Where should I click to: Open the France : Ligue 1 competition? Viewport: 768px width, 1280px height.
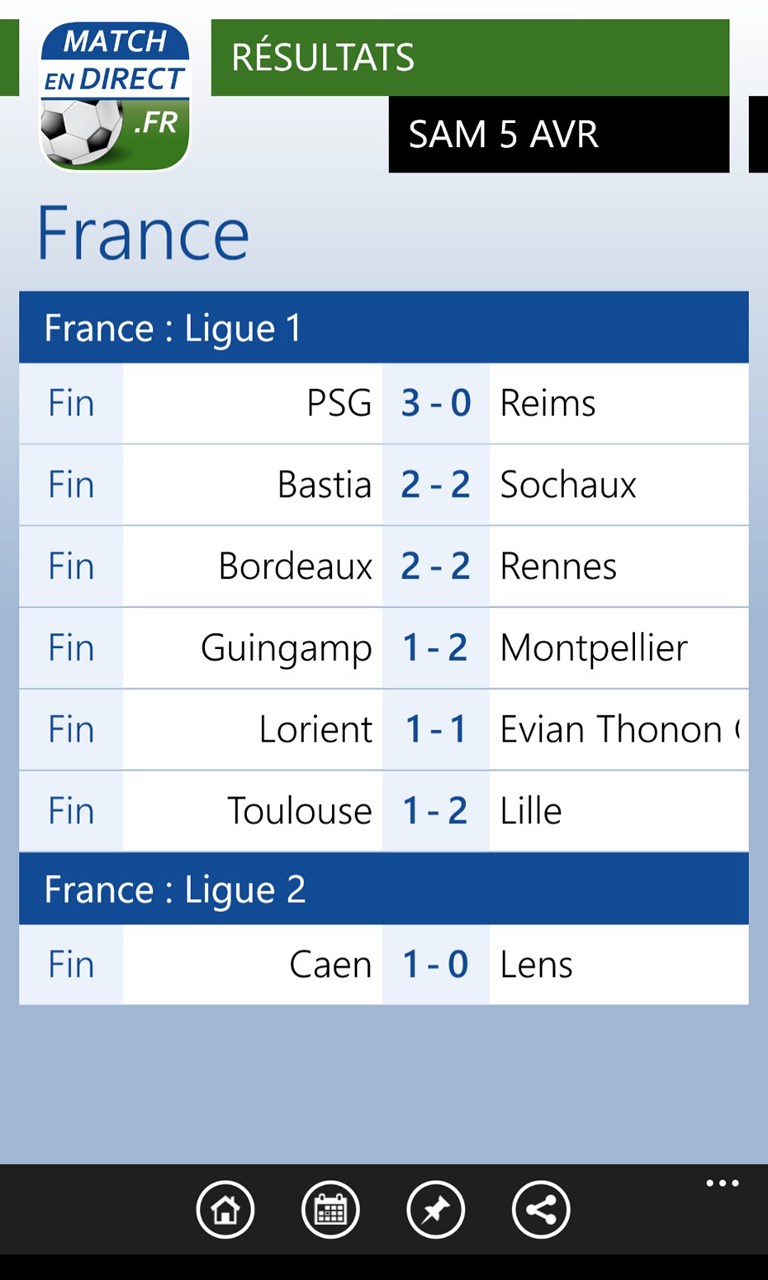pyautogui.click(x=383, y=328)
